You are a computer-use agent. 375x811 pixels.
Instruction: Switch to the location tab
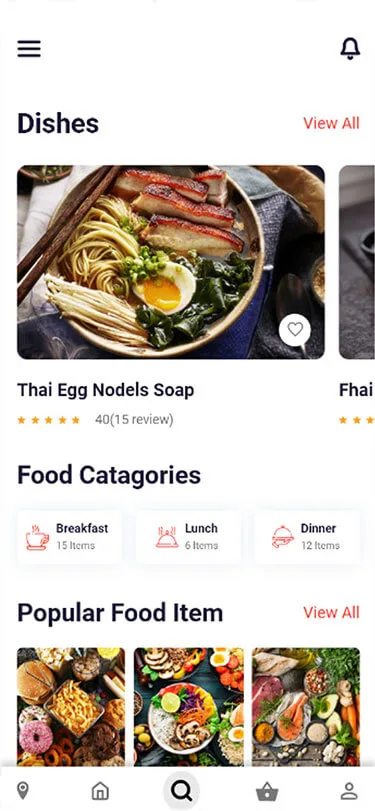tap(23, 791)
